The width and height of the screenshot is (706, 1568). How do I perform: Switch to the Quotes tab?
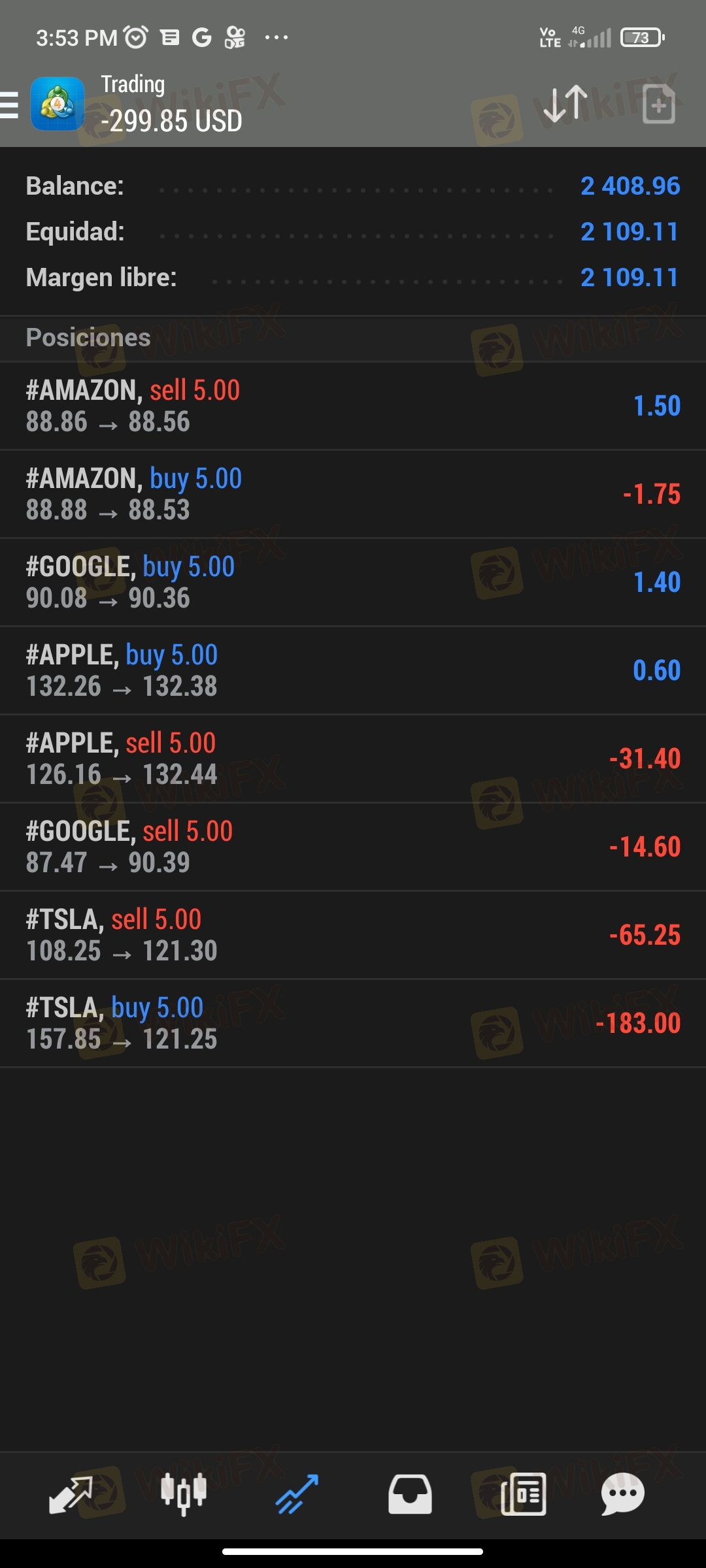(71, 1494)
